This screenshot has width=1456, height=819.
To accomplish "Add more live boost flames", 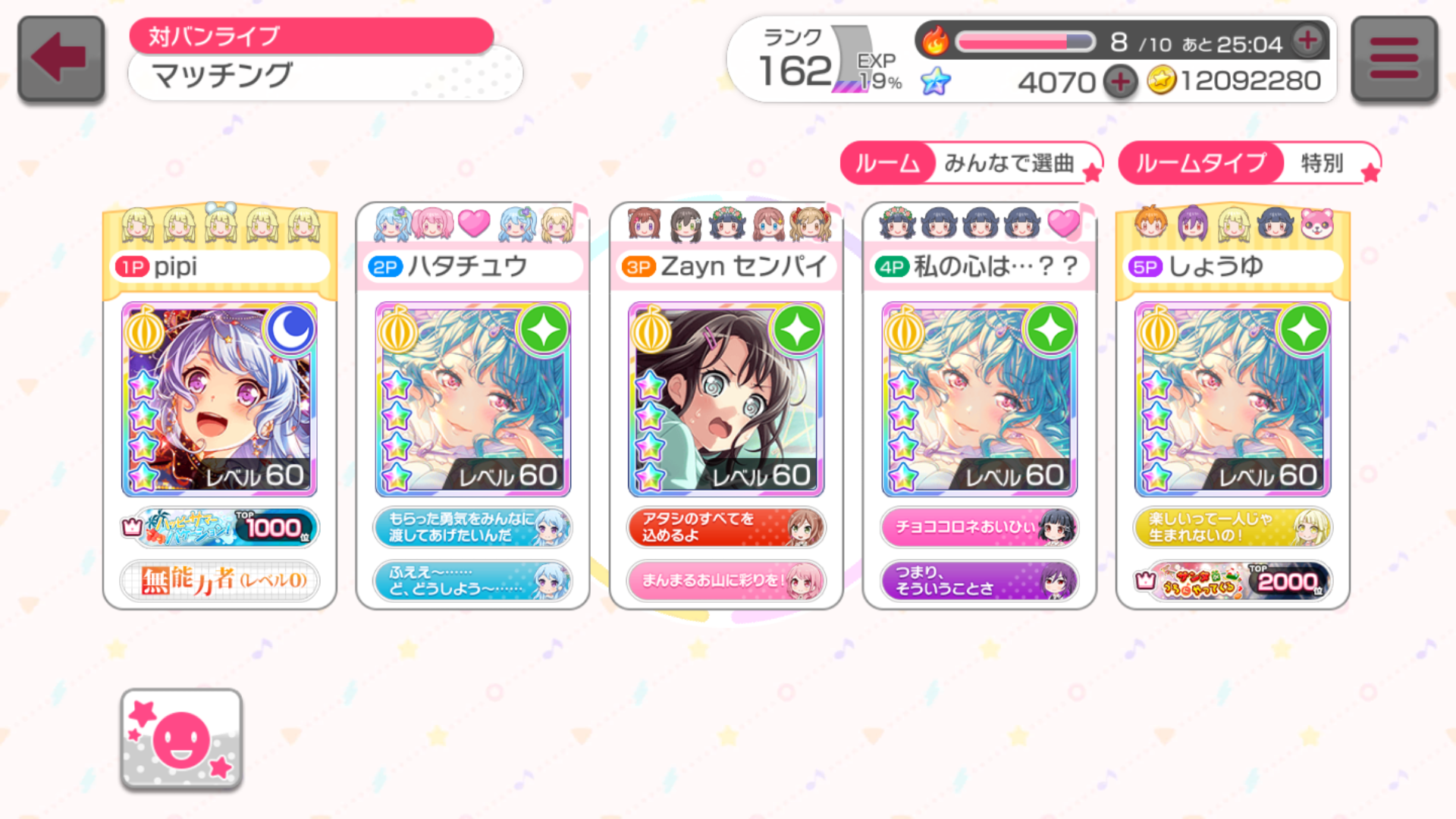I will click(x=1308, y=41).
